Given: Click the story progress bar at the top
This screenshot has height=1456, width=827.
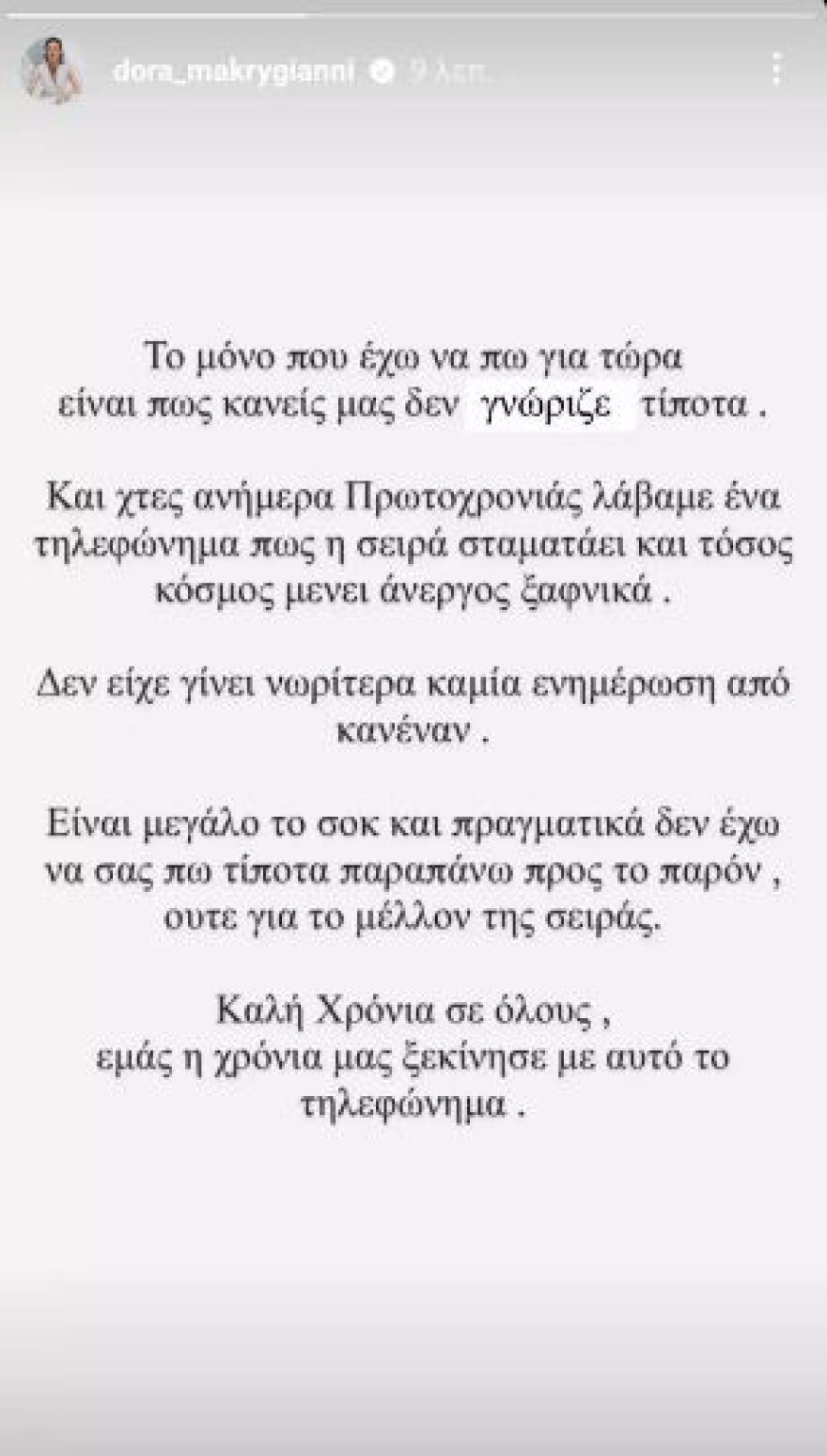Looking at the screenshot, I should pos(413,15).
